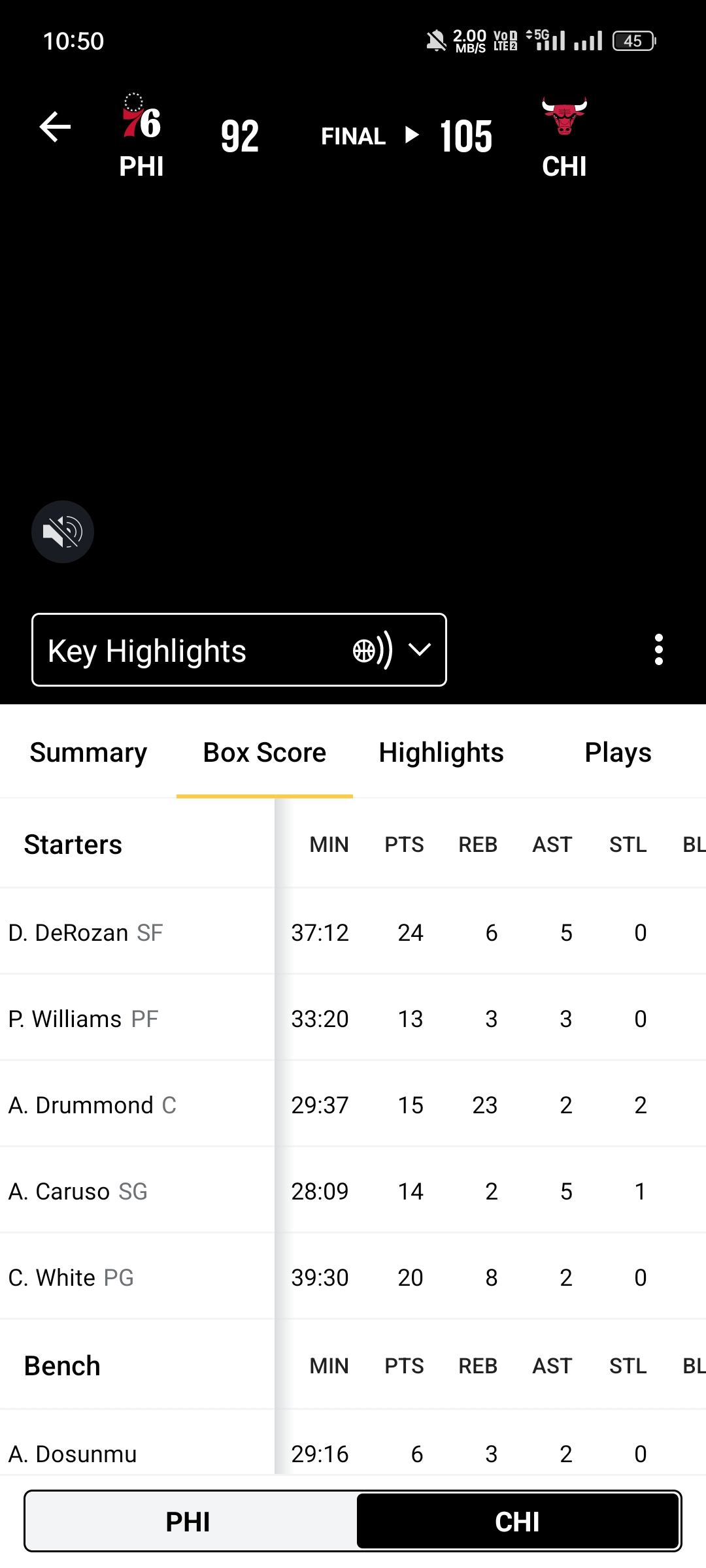
Task: Go back using the arrow icon
Action: point(55,127)
